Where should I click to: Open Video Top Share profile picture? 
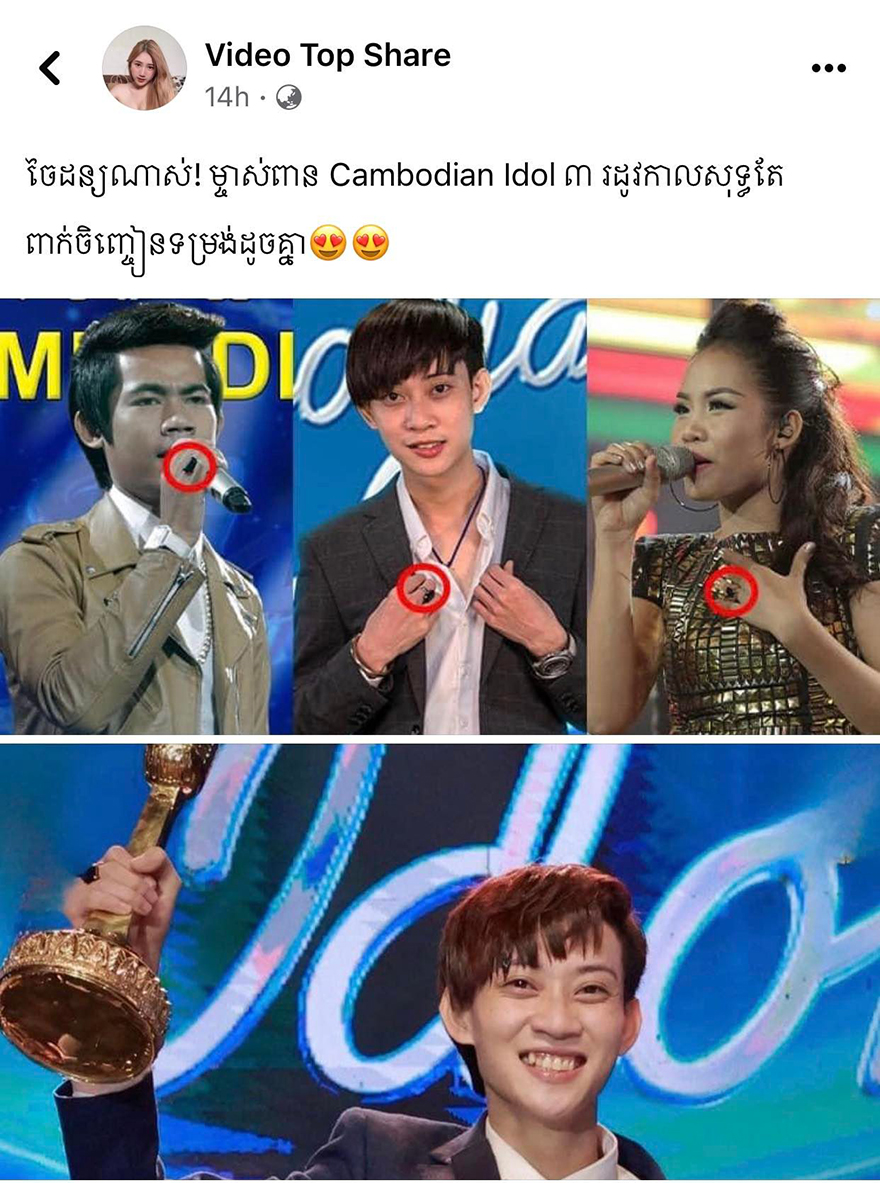144,68
